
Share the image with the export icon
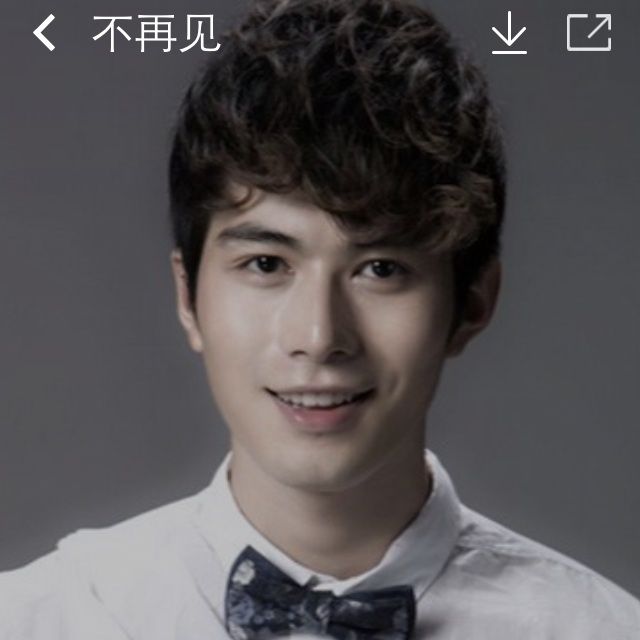click(x=588, y=32)
